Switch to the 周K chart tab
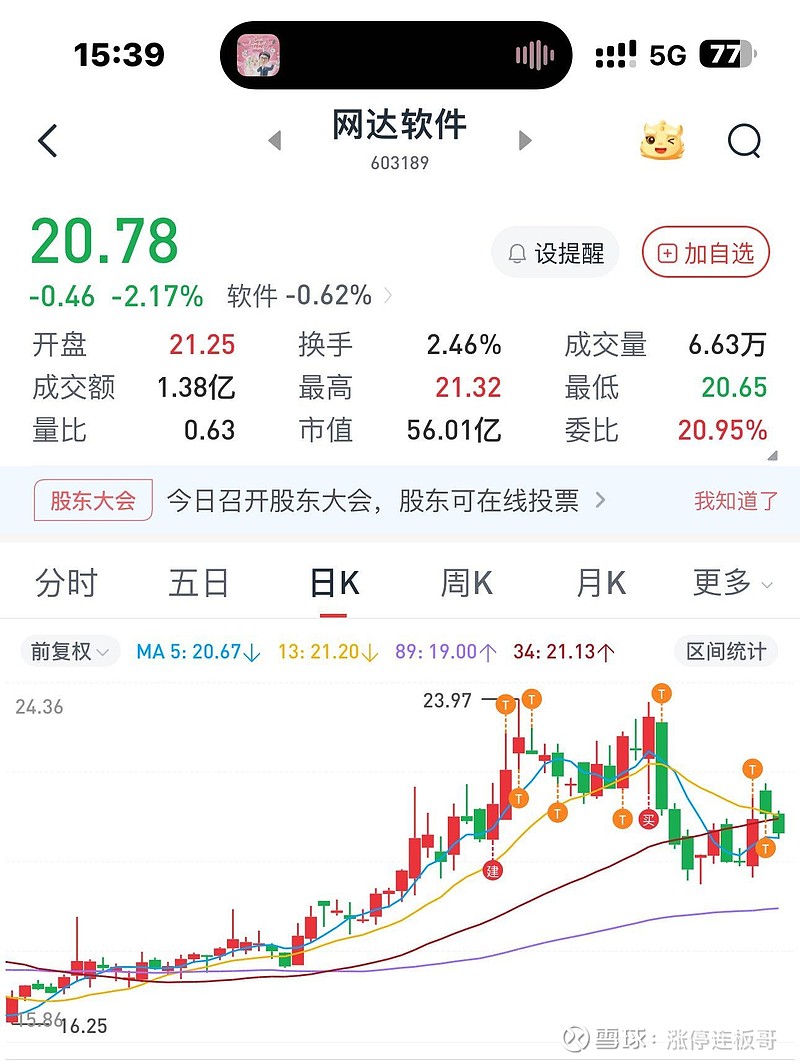The image size is (800, 1064). click(x=467, y=582)
